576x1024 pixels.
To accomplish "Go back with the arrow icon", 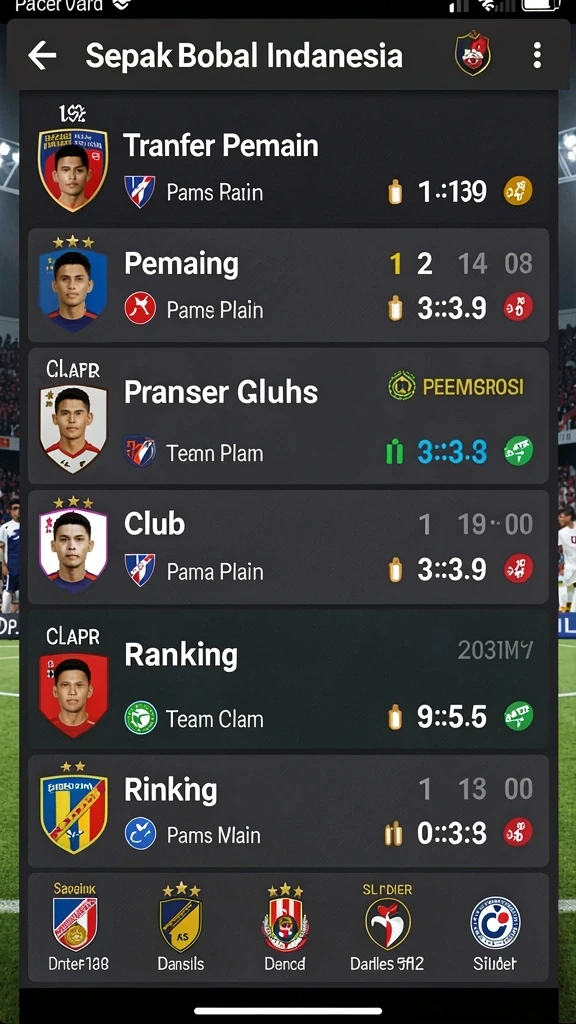I will point(42,56).
